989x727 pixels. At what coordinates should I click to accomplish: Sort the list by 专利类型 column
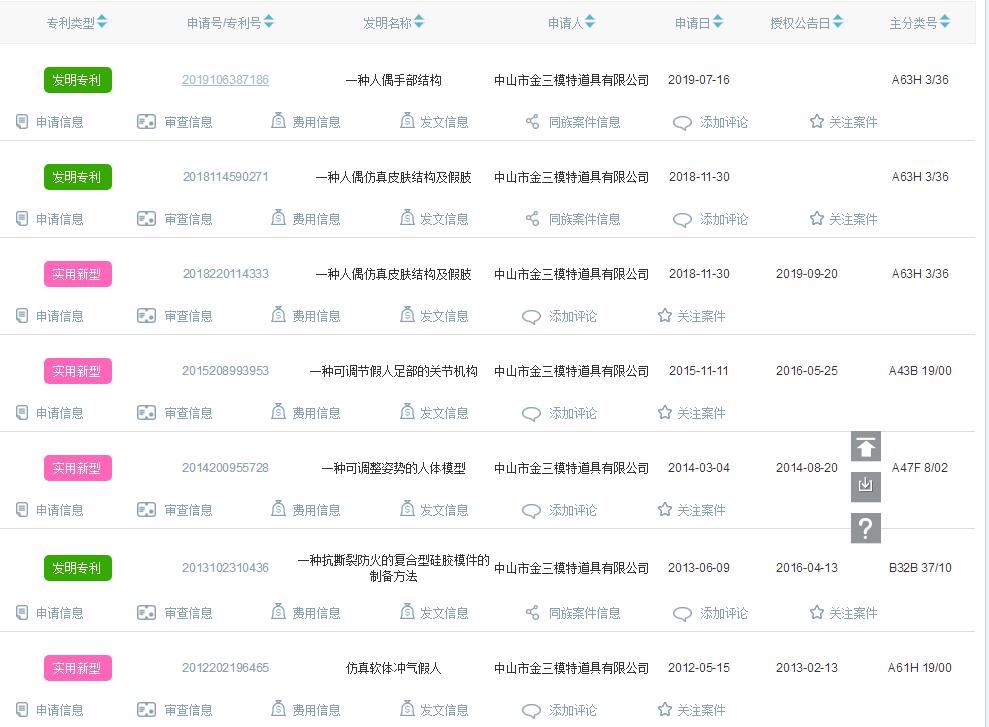point(77,22)
